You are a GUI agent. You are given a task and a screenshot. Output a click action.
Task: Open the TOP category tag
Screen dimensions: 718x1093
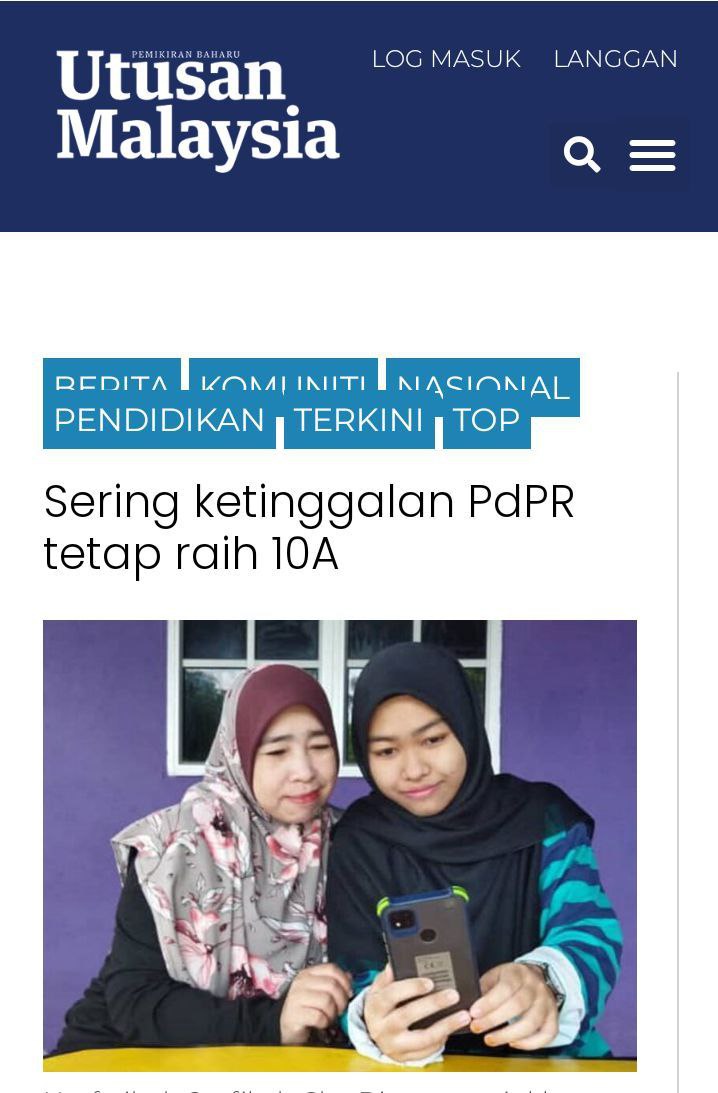coord(486,422)
